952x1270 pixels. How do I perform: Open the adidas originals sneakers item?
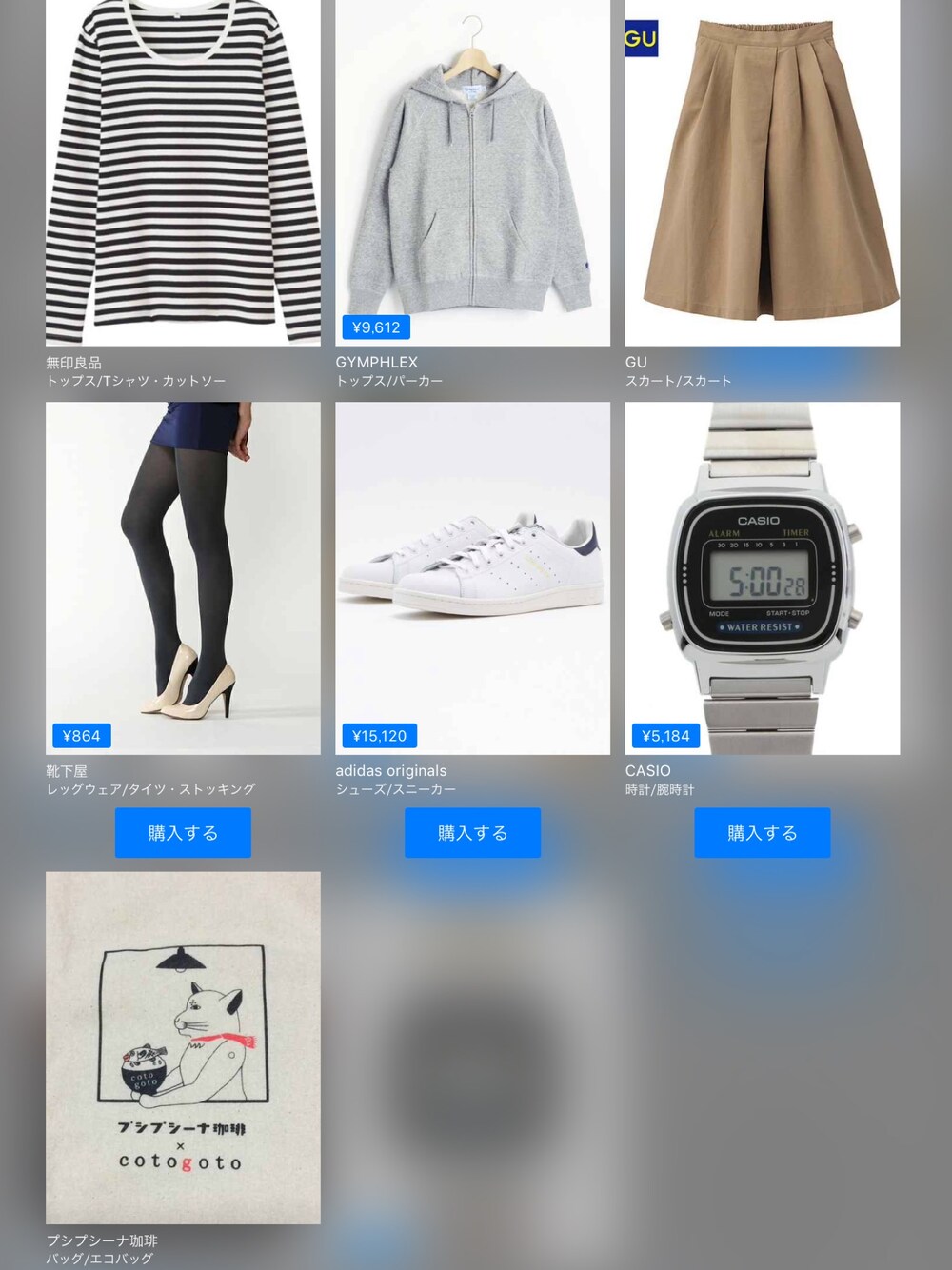472,578
